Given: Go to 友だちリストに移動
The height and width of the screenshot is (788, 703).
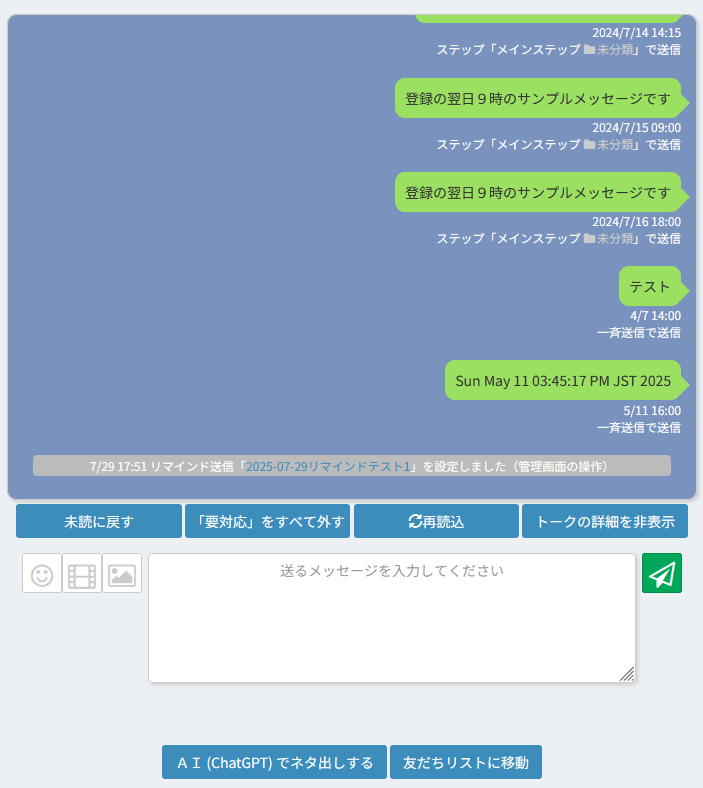Looking at the screenshot, I should [465, 762].
